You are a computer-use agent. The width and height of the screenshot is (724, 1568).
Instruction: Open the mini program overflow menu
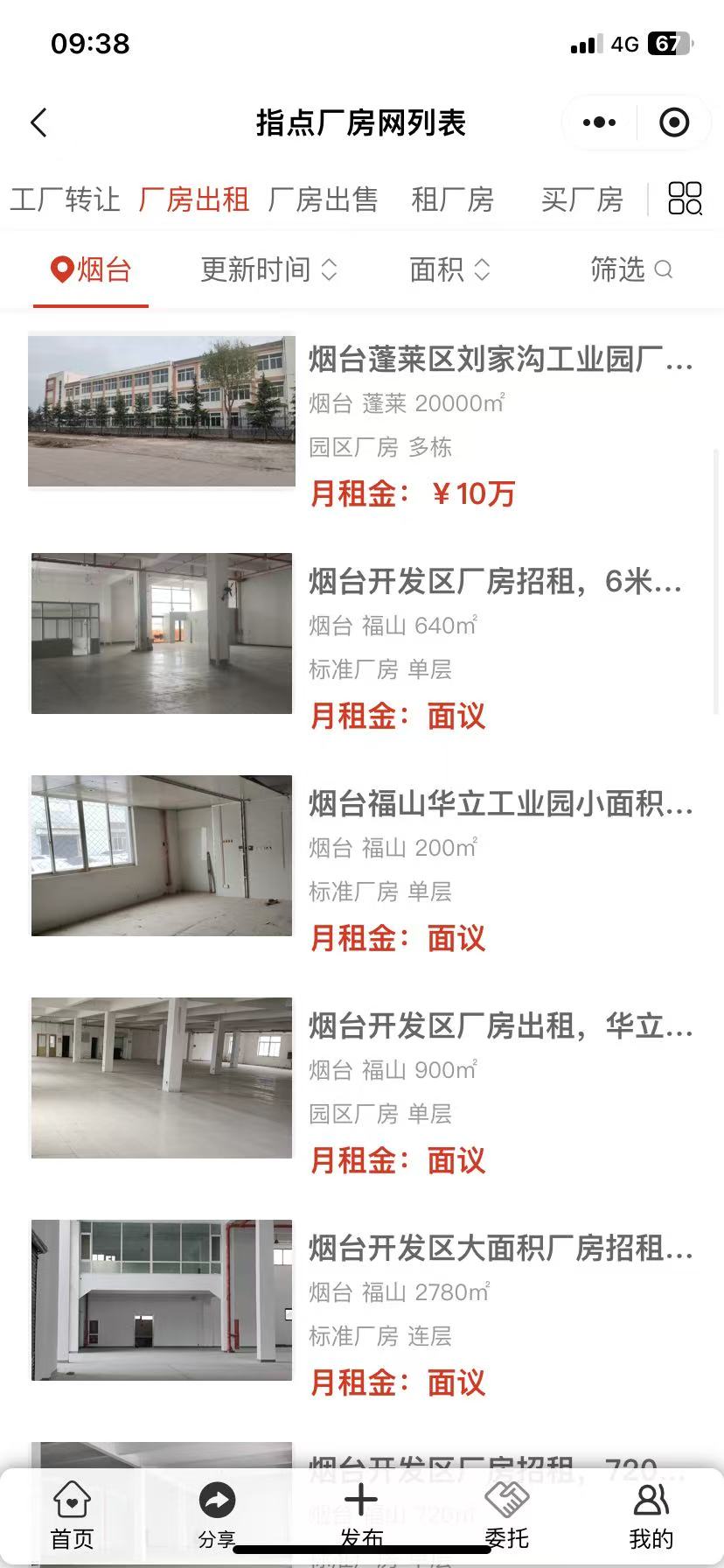(599, 122)
